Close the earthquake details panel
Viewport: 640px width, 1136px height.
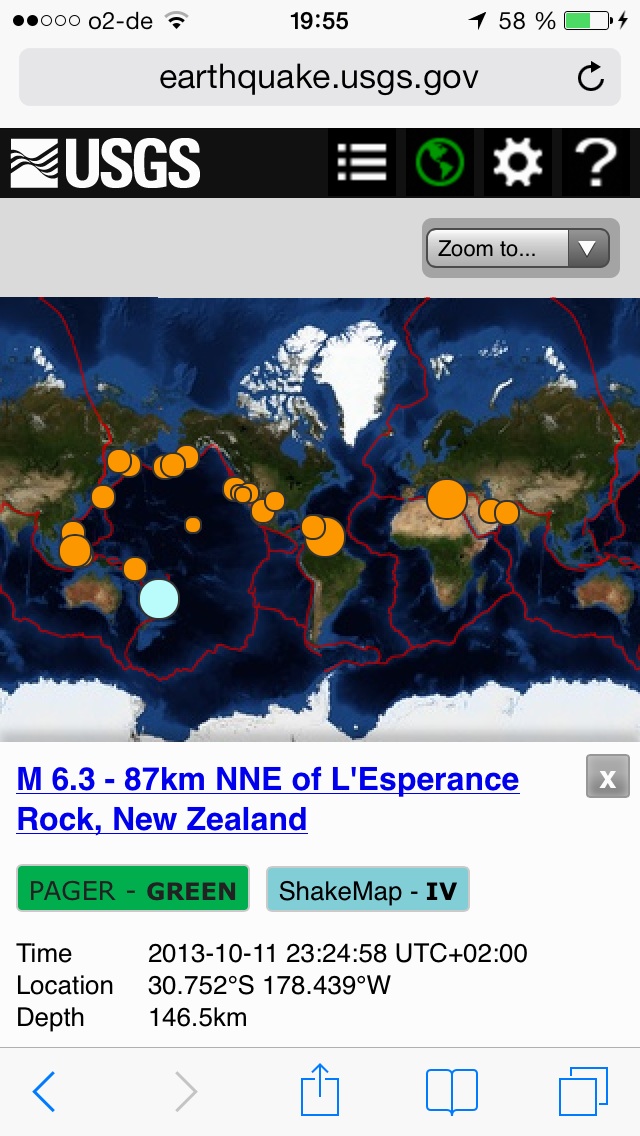tap(607, 776)
